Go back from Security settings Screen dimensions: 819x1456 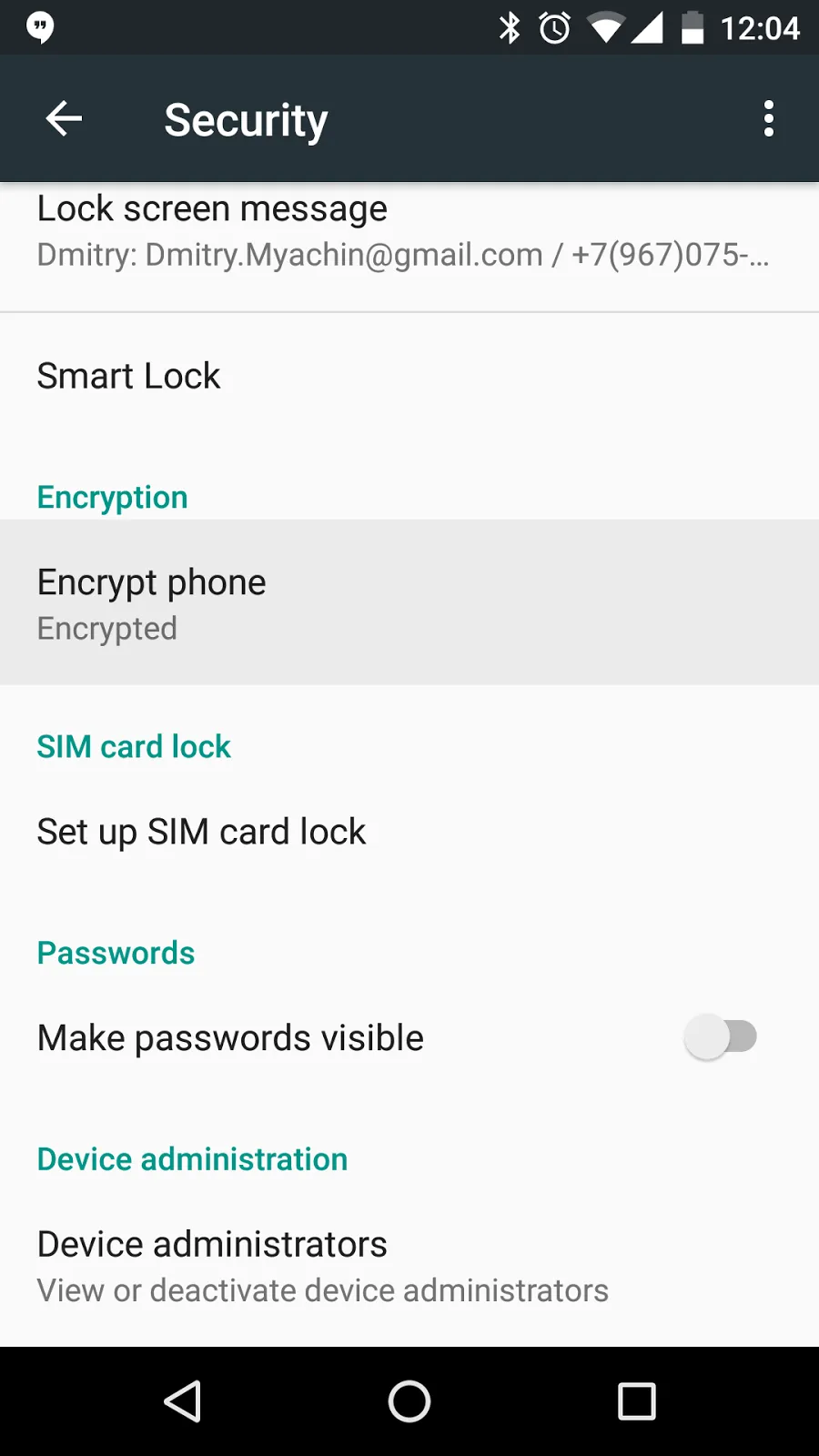pyautogui.click(x=64, y=118)
